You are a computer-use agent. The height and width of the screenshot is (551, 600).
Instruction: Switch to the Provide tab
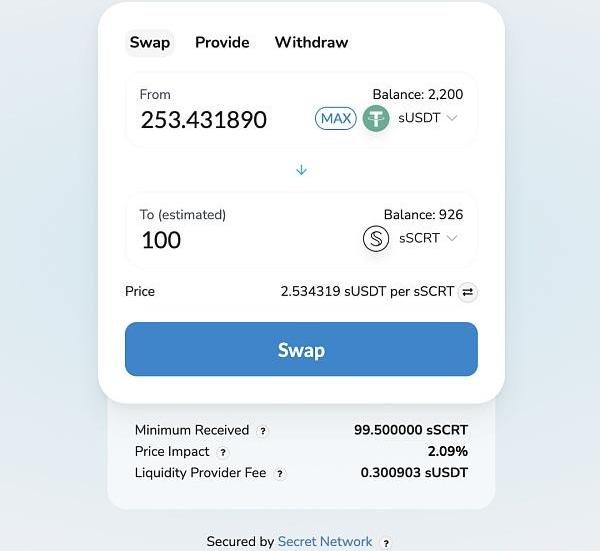tap(222, 42)
